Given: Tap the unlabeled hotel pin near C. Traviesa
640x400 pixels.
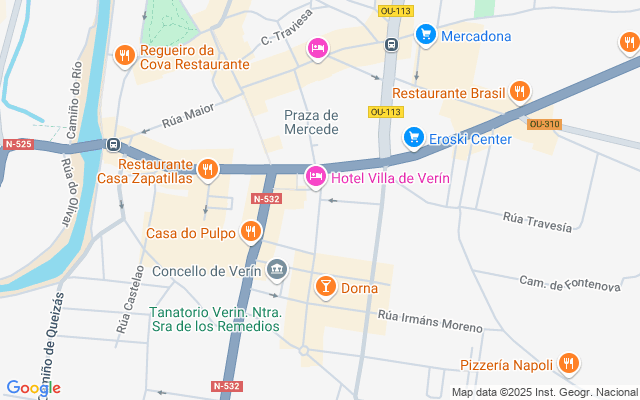Looking at the screenshot, I should coord(318,49).
